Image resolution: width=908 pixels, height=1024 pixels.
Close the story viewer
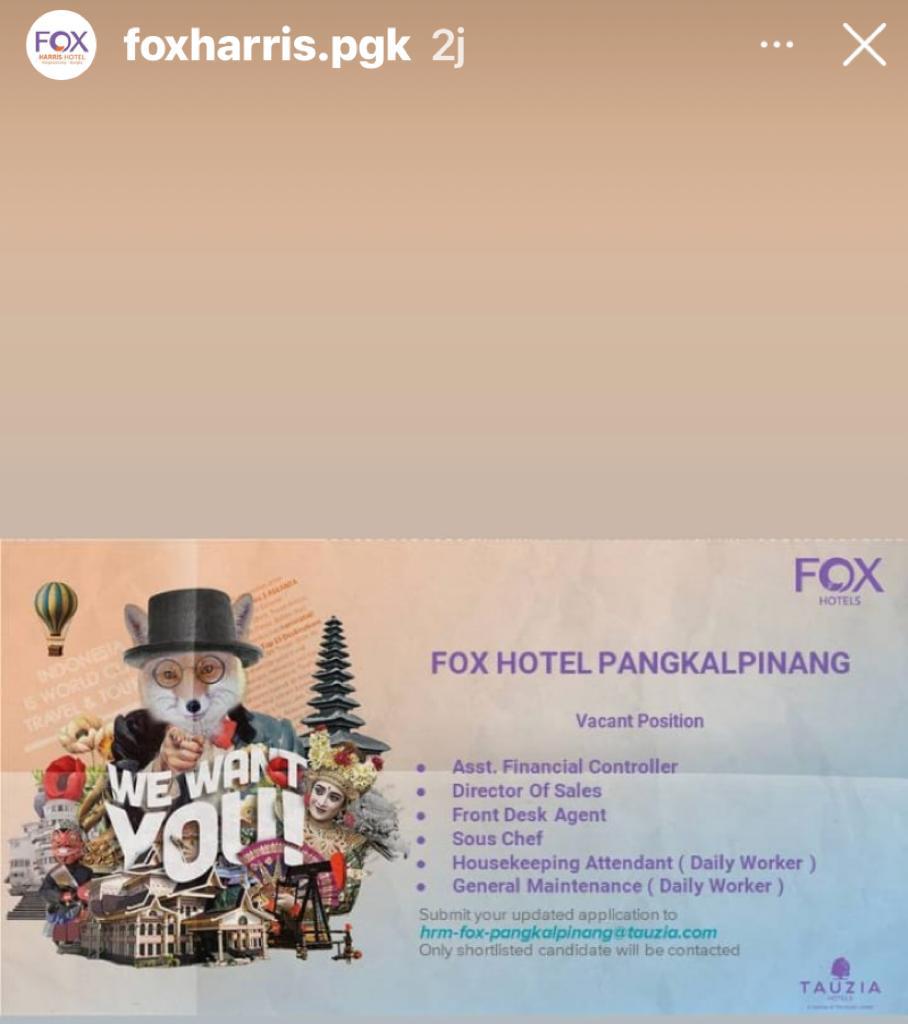coord(864,45)
